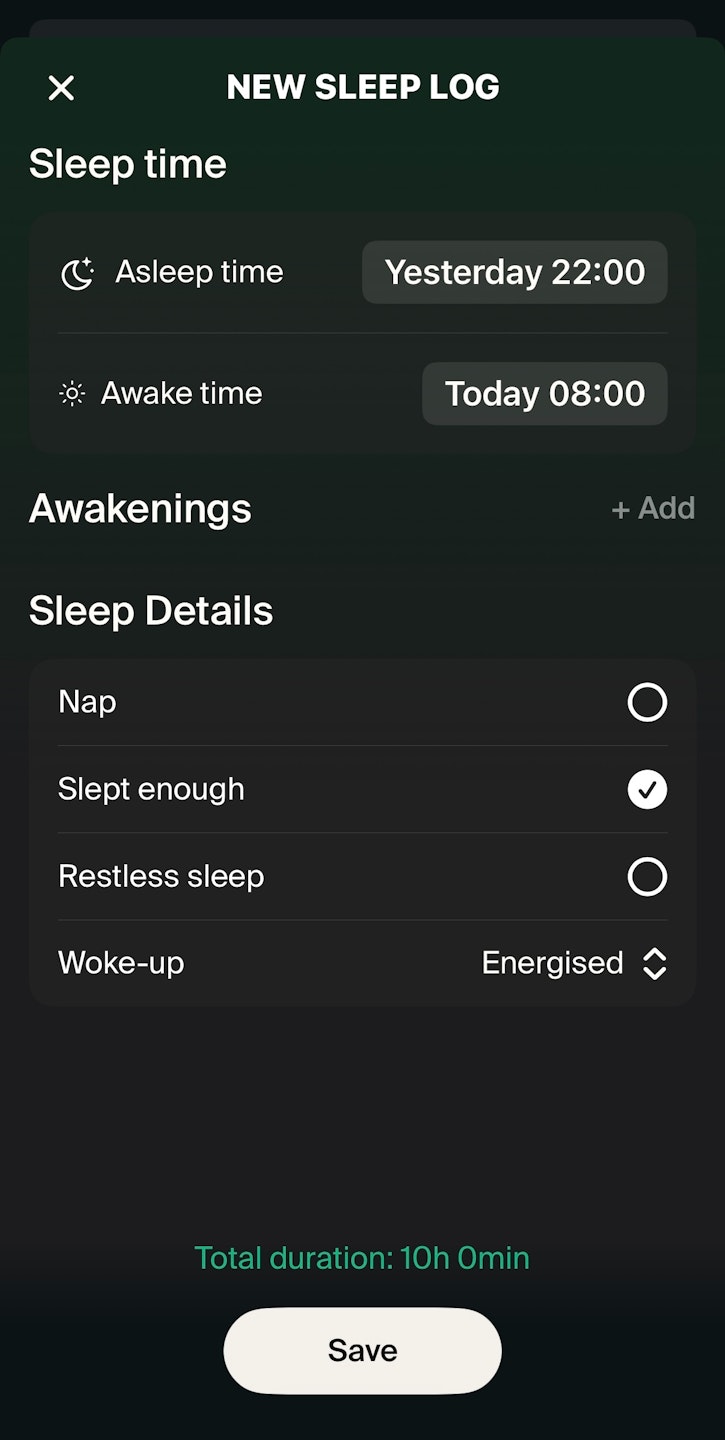725x1440 pixels.
Task: Mark this sleep as a Nap
Action: tap(646, 702)
